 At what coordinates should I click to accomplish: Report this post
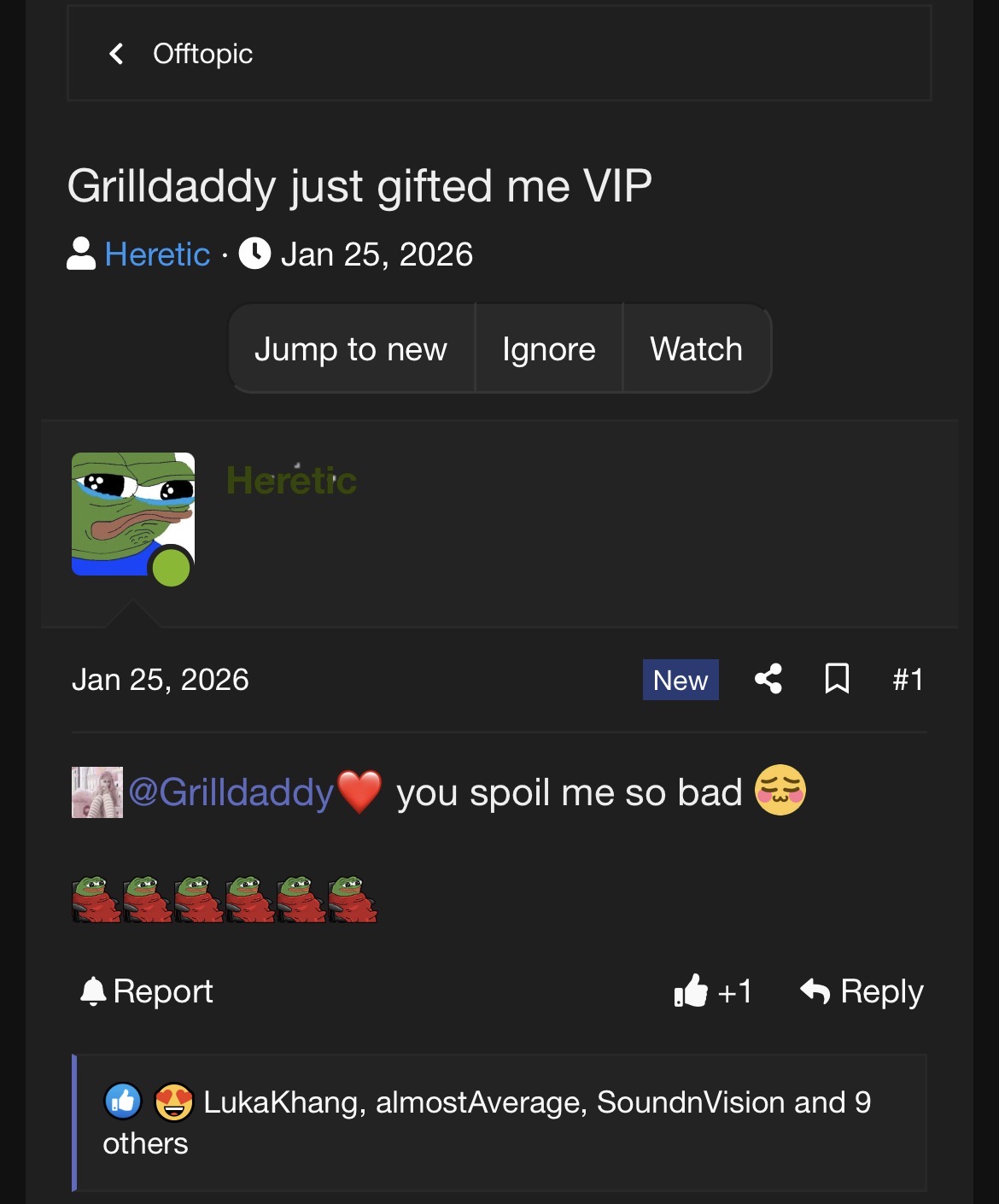point(147,991)
